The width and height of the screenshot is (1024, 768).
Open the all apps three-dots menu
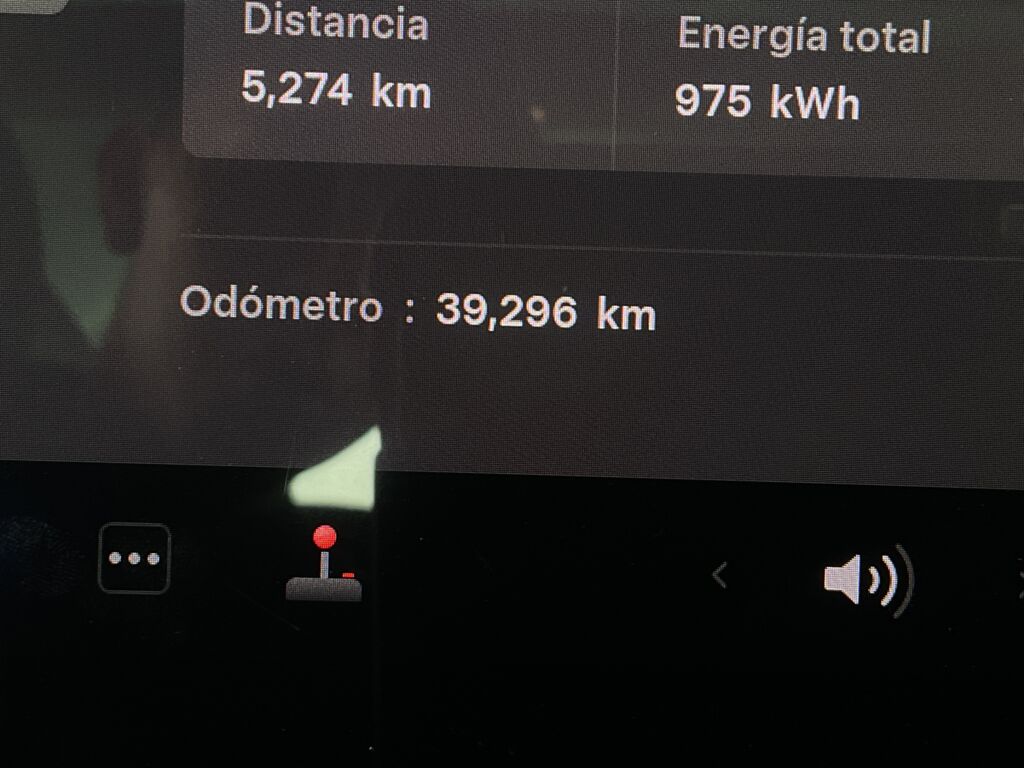134,559
